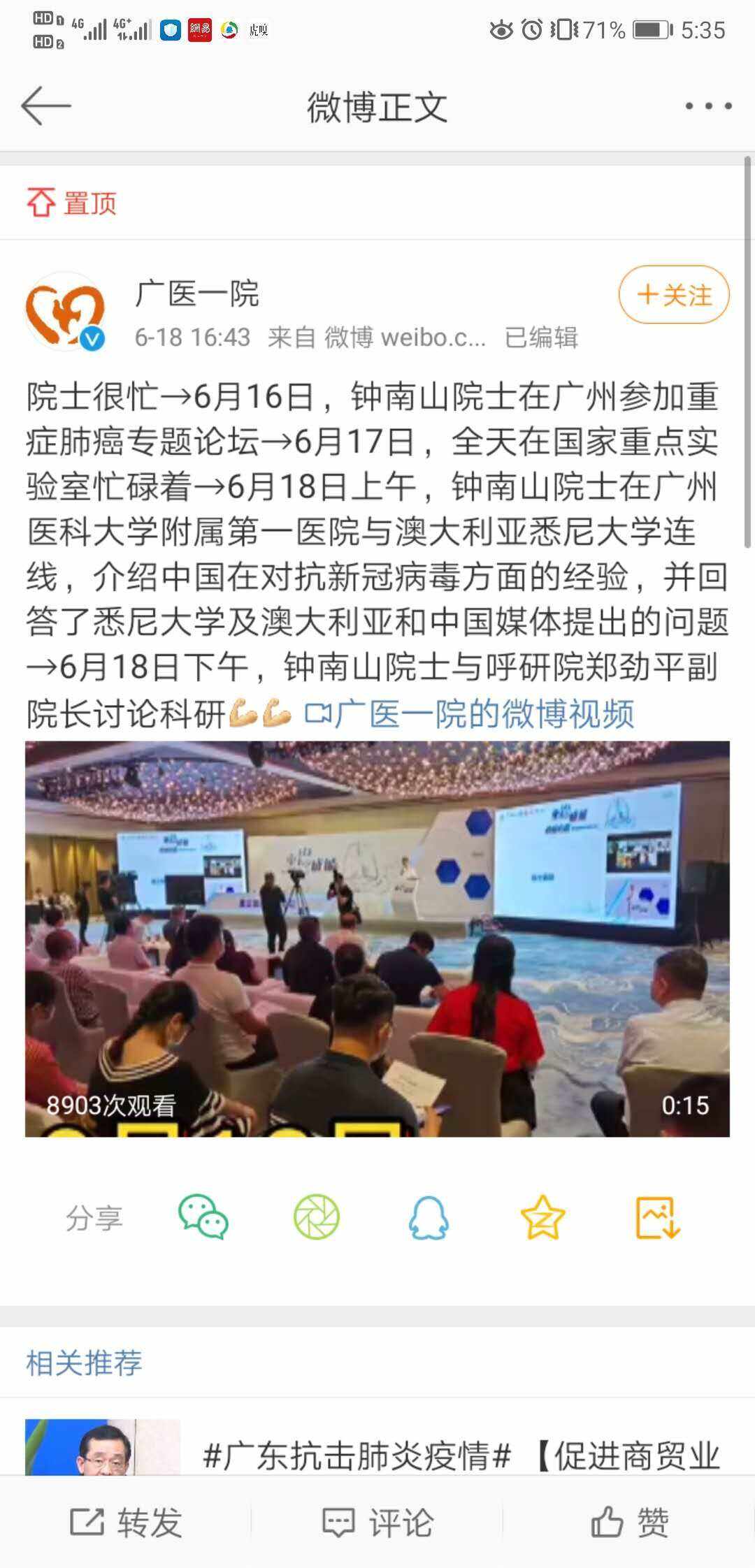Share to Qzone star icon

(x=542, y=1217)
